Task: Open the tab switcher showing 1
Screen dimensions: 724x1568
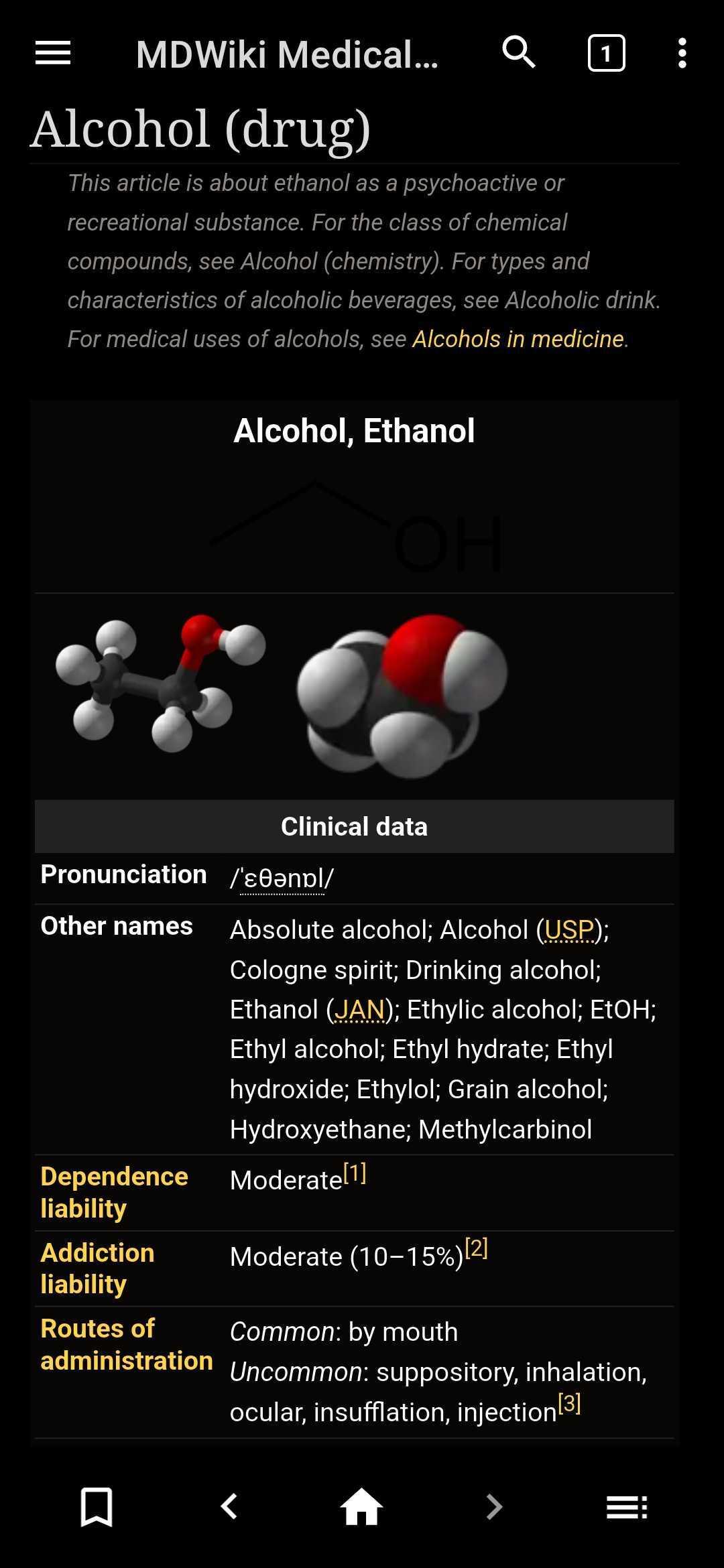Action: pos(606,54)
